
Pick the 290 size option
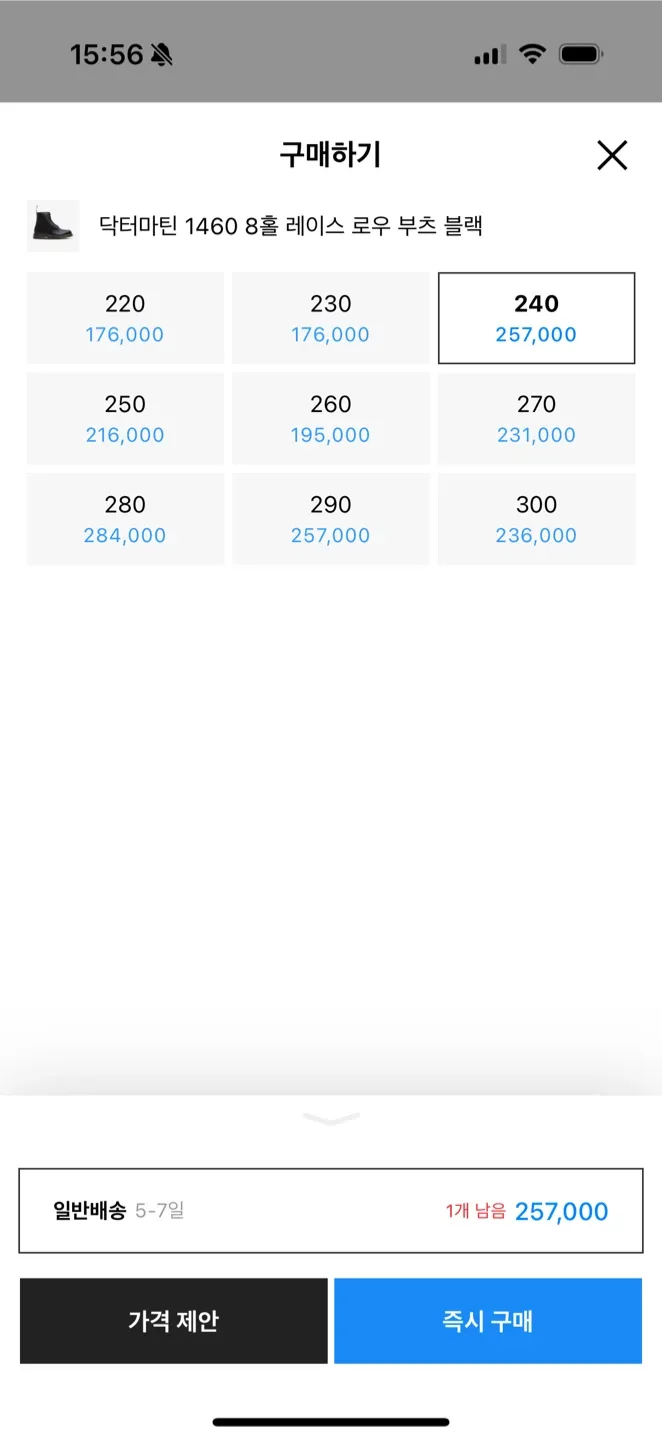(331, 519)
